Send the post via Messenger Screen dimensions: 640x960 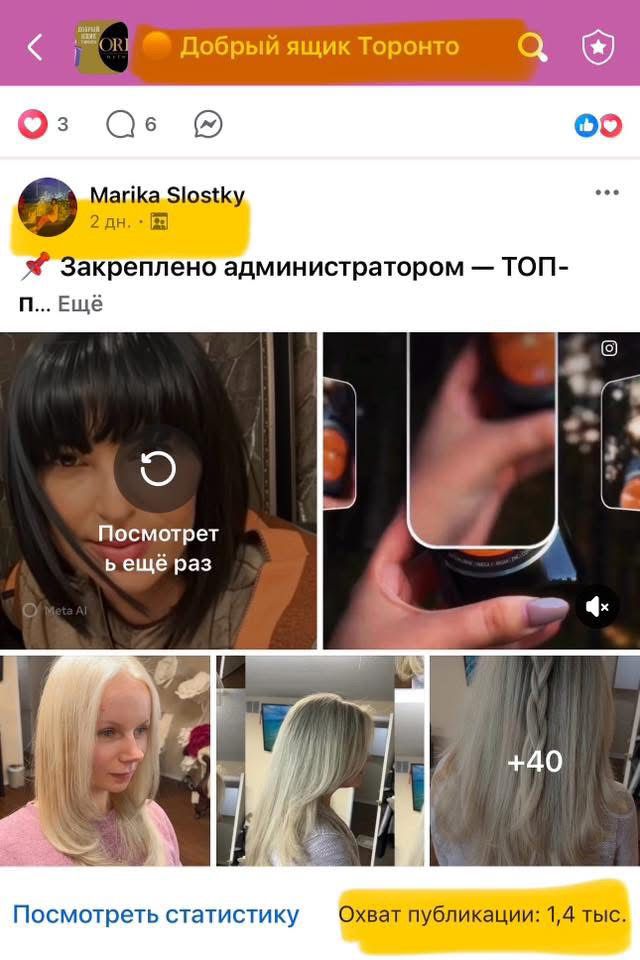(x=208, y=124)
